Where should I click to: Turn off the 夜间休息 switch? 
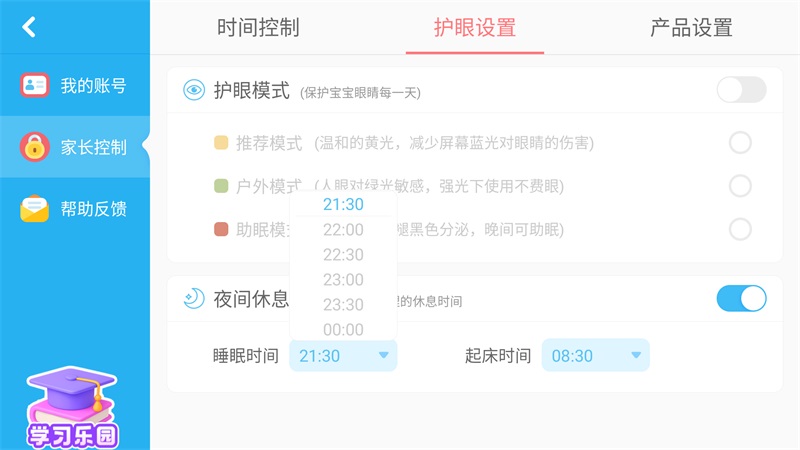click(x=741, y=298)
